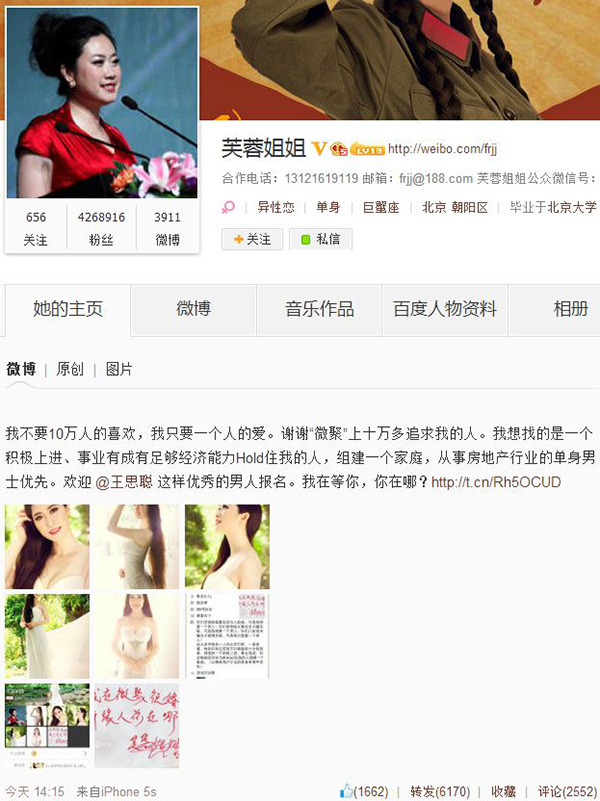Image resolution: width=600 pixels, height=801 pixels.
Task: Open the red calligraphy image thumbnail
Action: point(136,725)
